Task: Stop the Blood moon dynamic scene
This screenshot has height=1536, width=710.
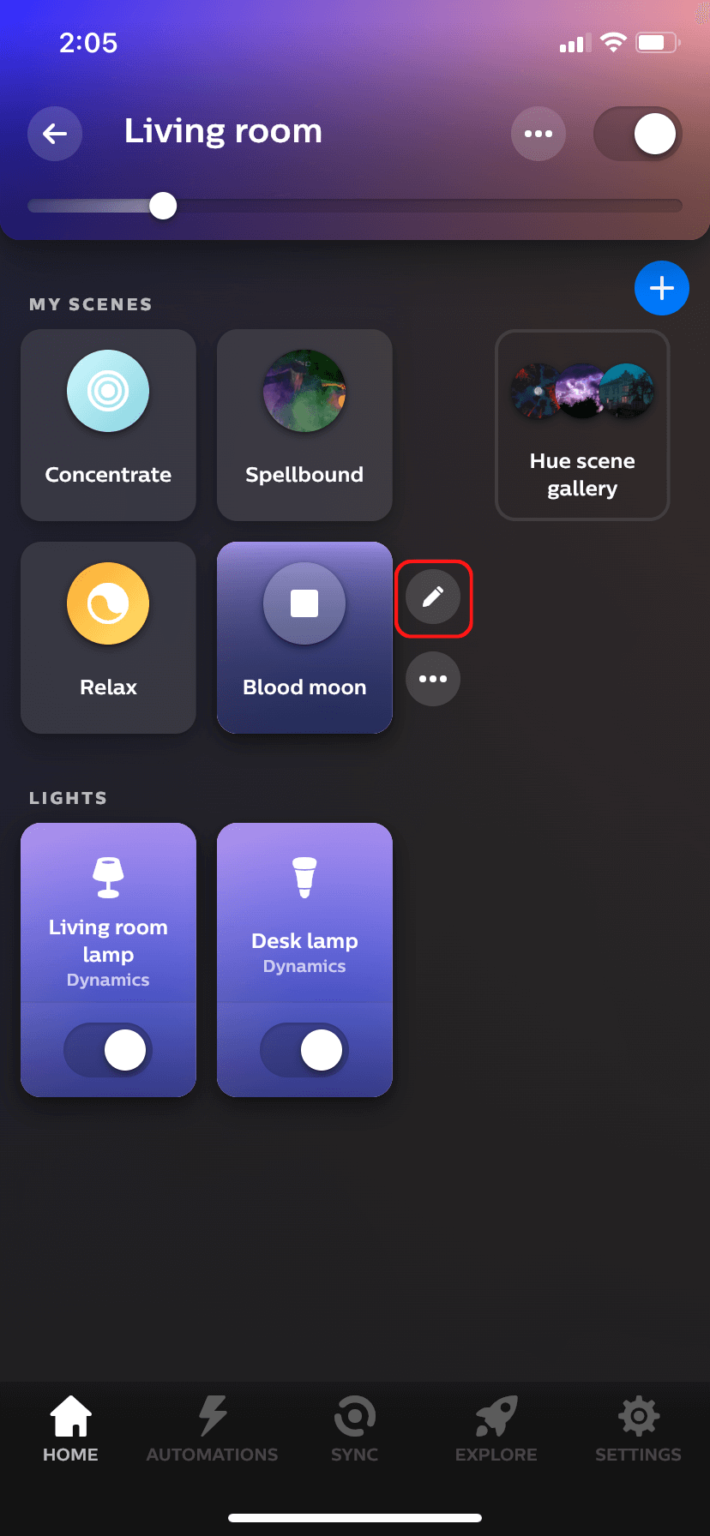Action: [304, 604]
